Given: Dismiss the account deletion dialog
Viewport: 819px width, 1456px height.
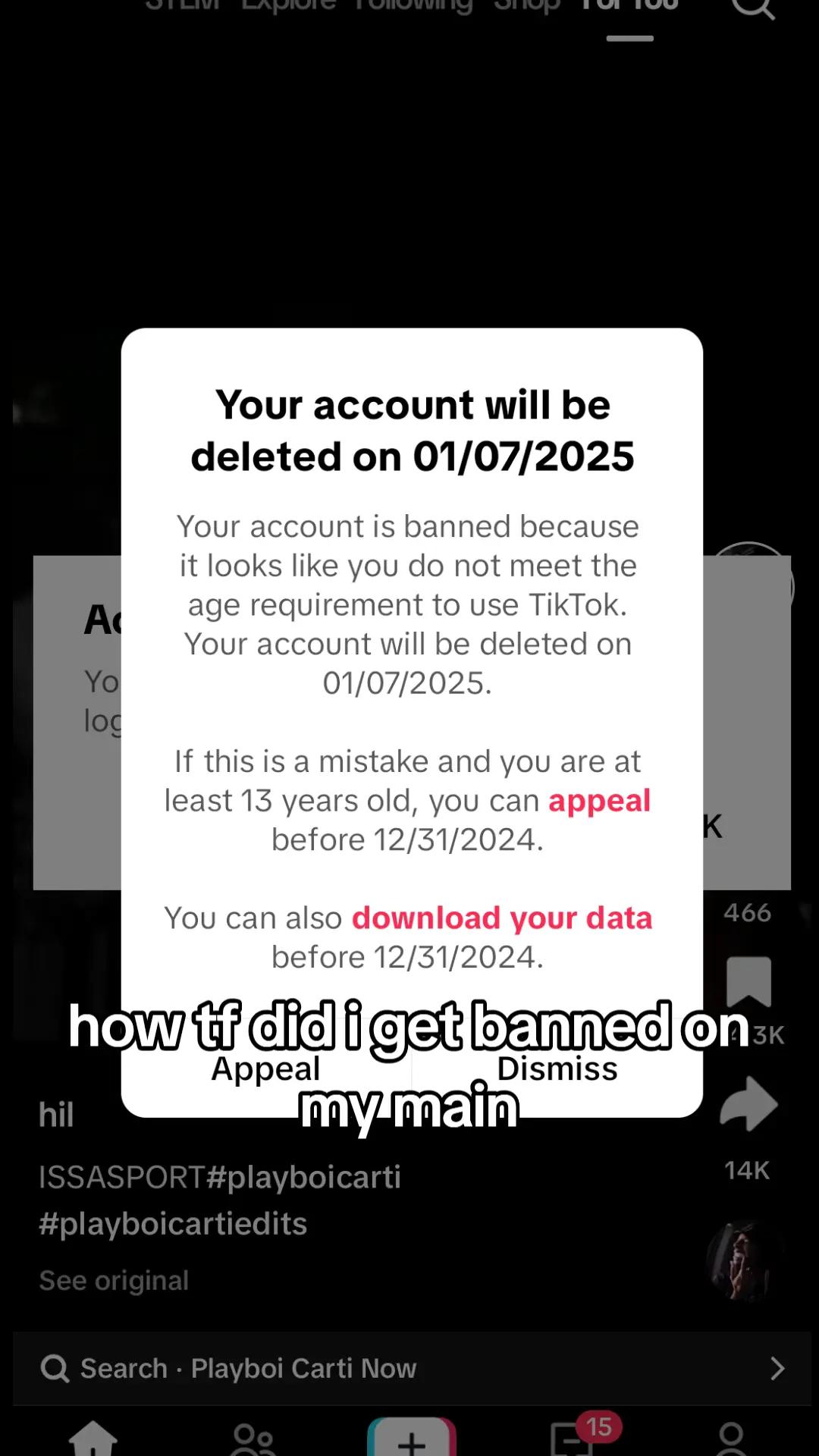Looking at the screenshot, I should (x=557, y=1068).
